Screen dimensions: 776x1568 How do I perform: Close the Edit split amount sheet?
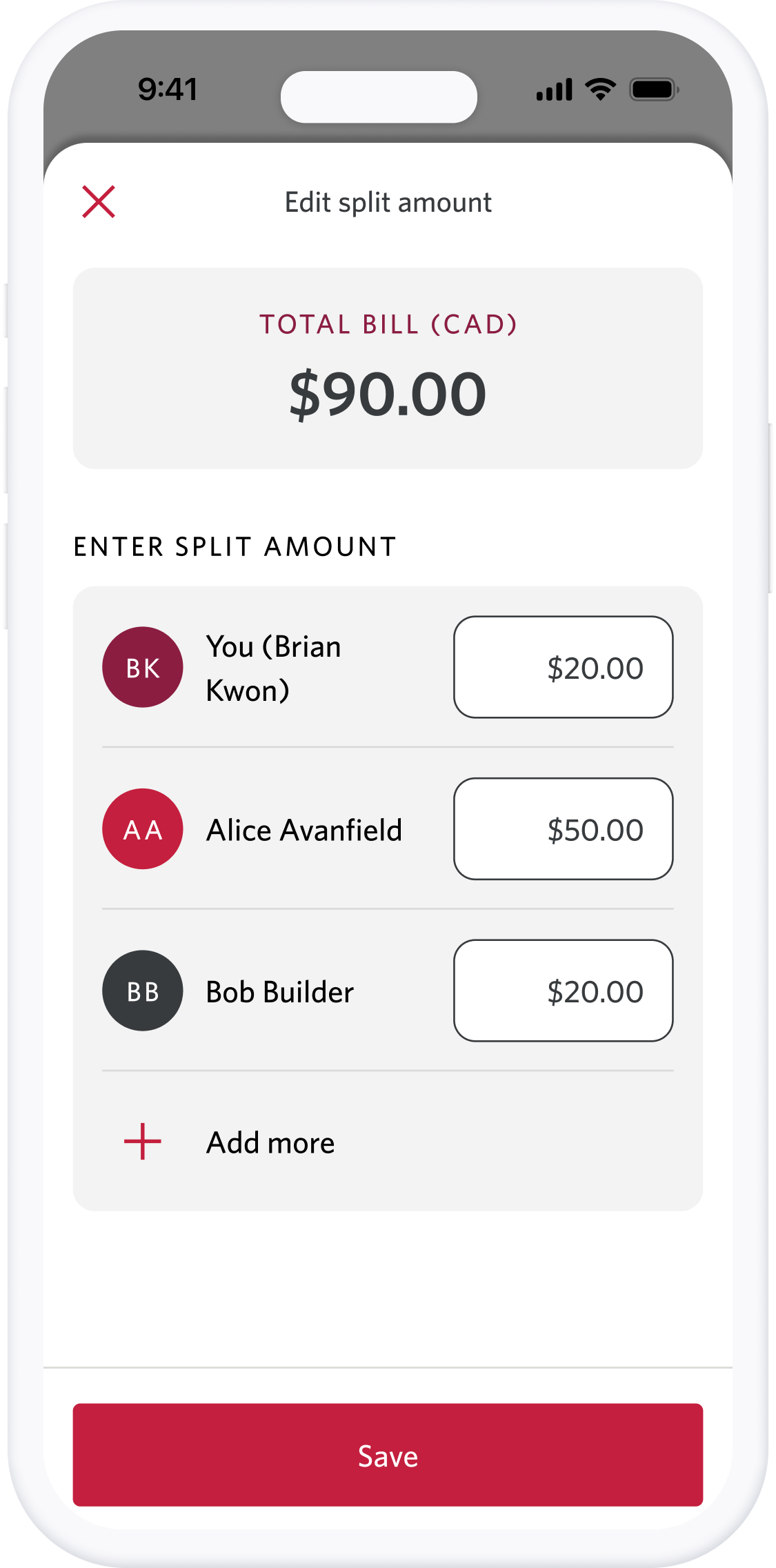click(x=99, y=201)
